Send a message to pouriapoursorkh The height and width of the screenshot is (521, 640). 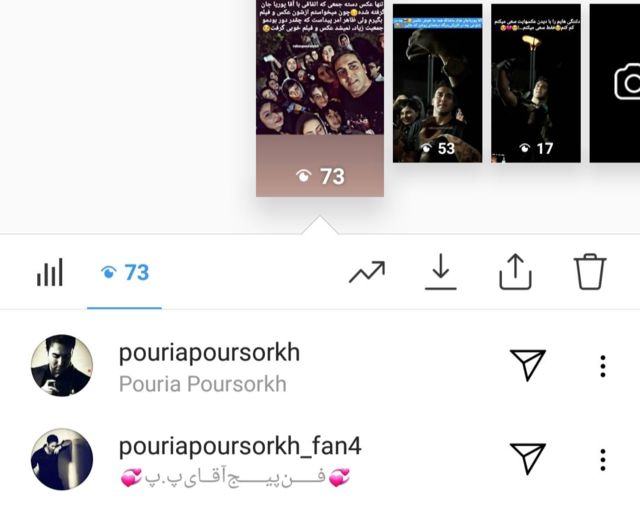[x=528, y=366]
